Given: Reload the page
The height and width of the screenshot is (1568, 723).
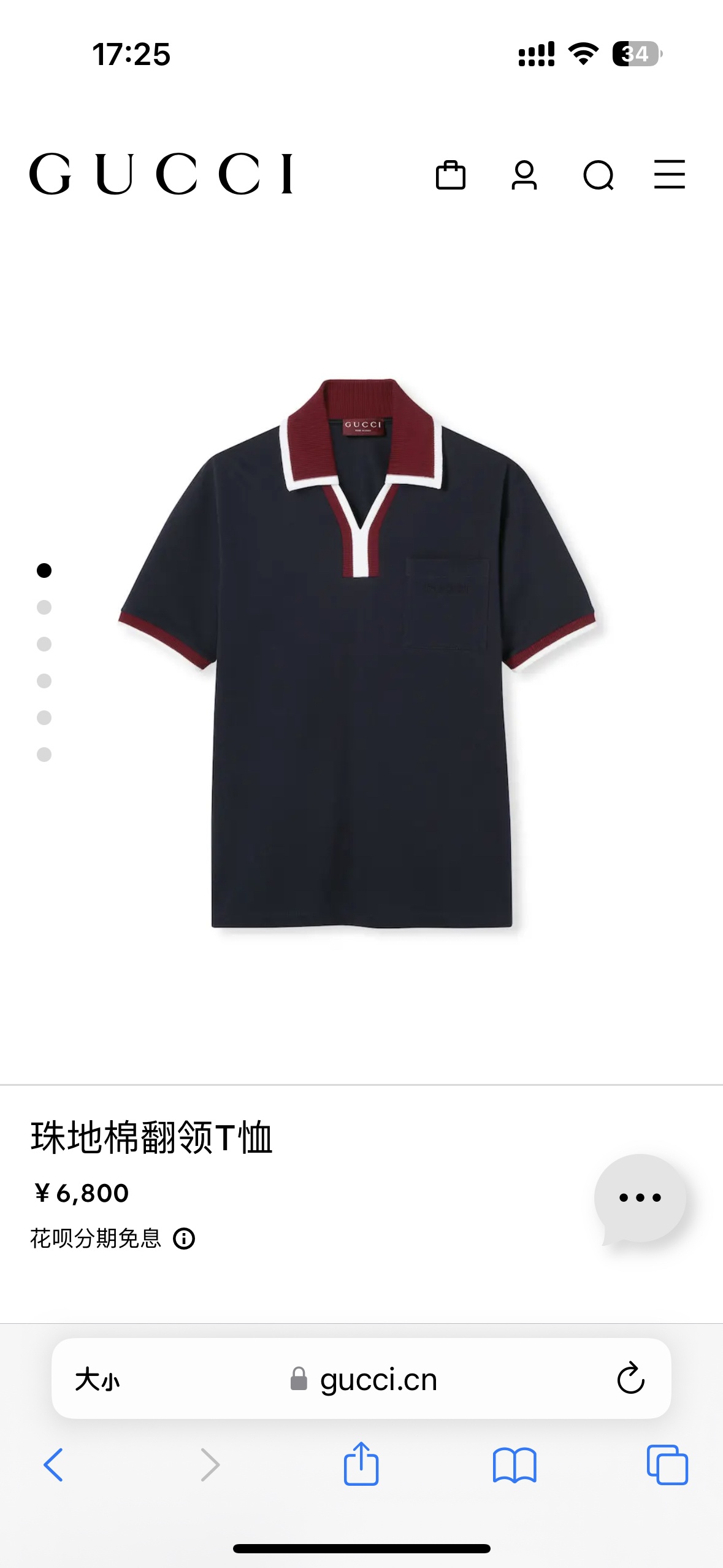Looking at the screenshot, I should 630,1380.
